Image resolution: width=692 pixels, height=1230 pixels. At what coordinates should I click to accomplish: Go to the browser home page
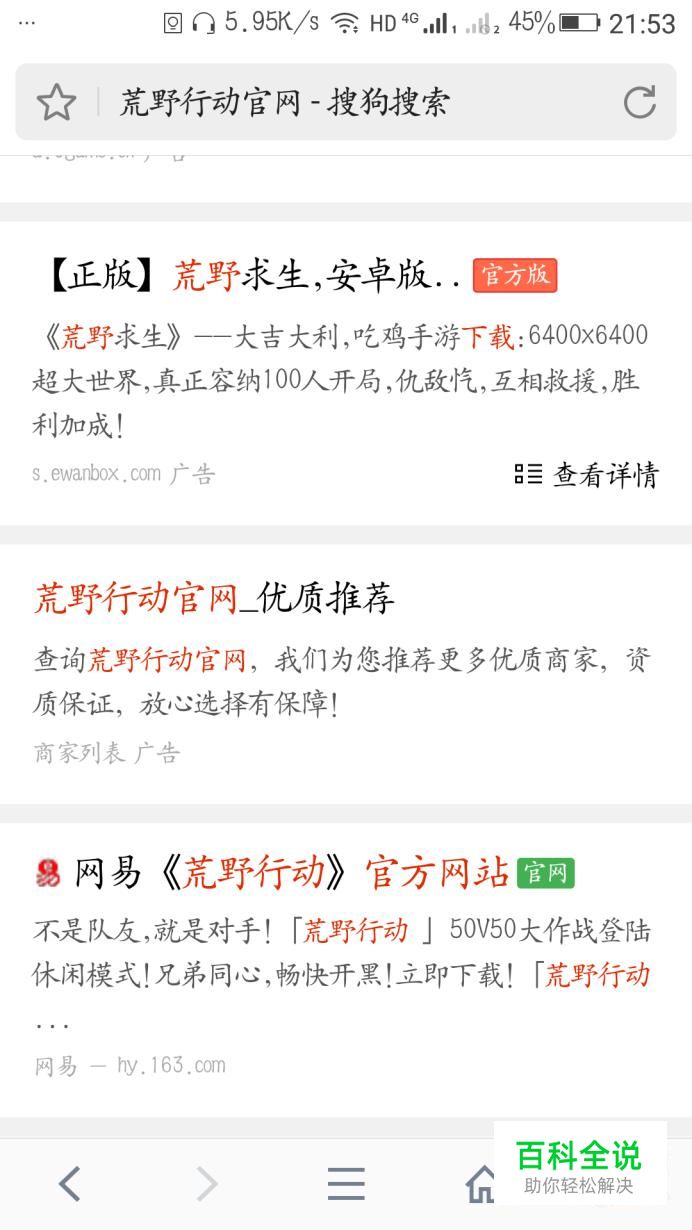click(481, 1184)
